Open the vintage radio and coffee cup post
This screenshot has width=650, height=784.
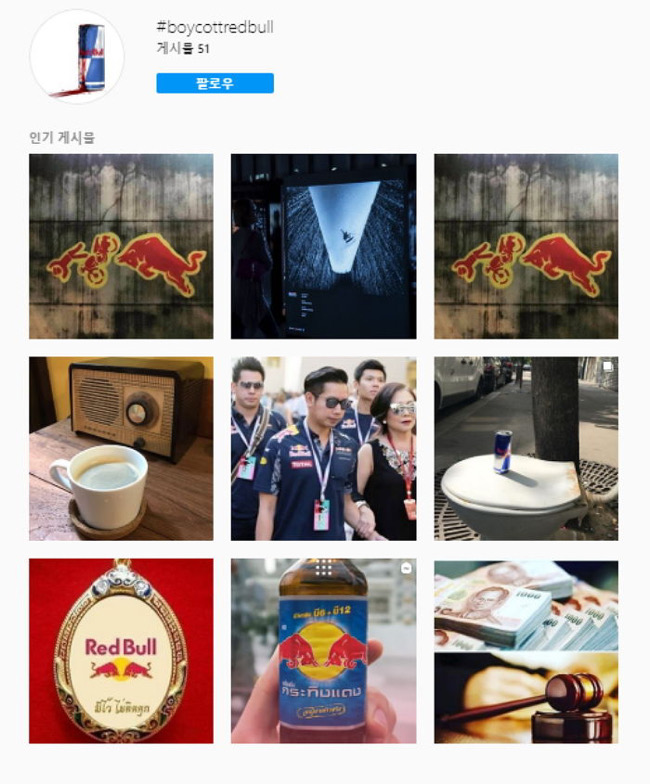coord(121,448)
